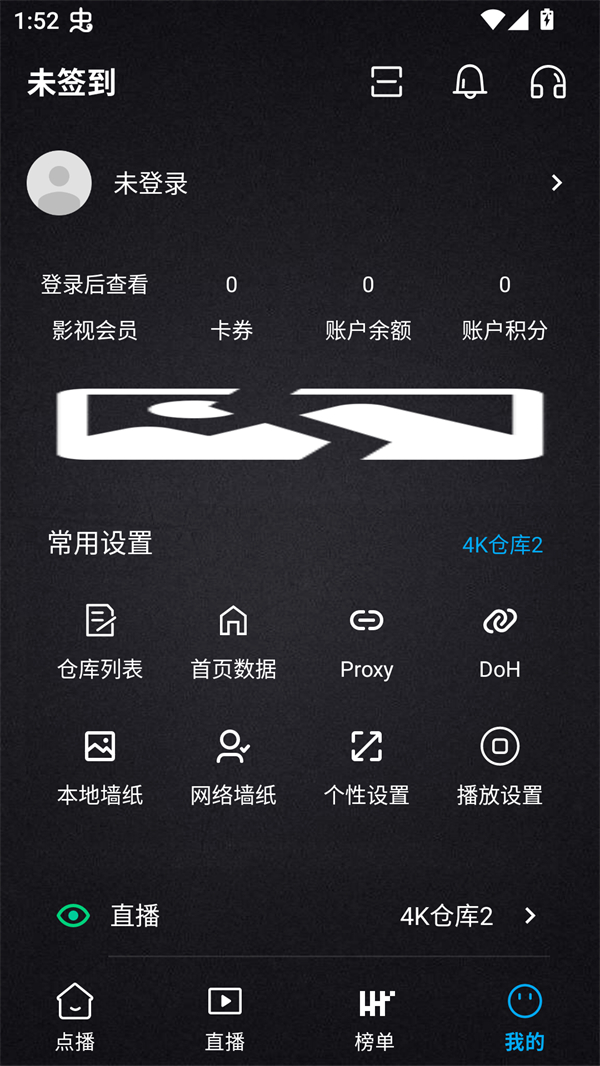Tap 未签到 to check in
The width and height of the screenshot is (600, 1066).
[71, 83]
